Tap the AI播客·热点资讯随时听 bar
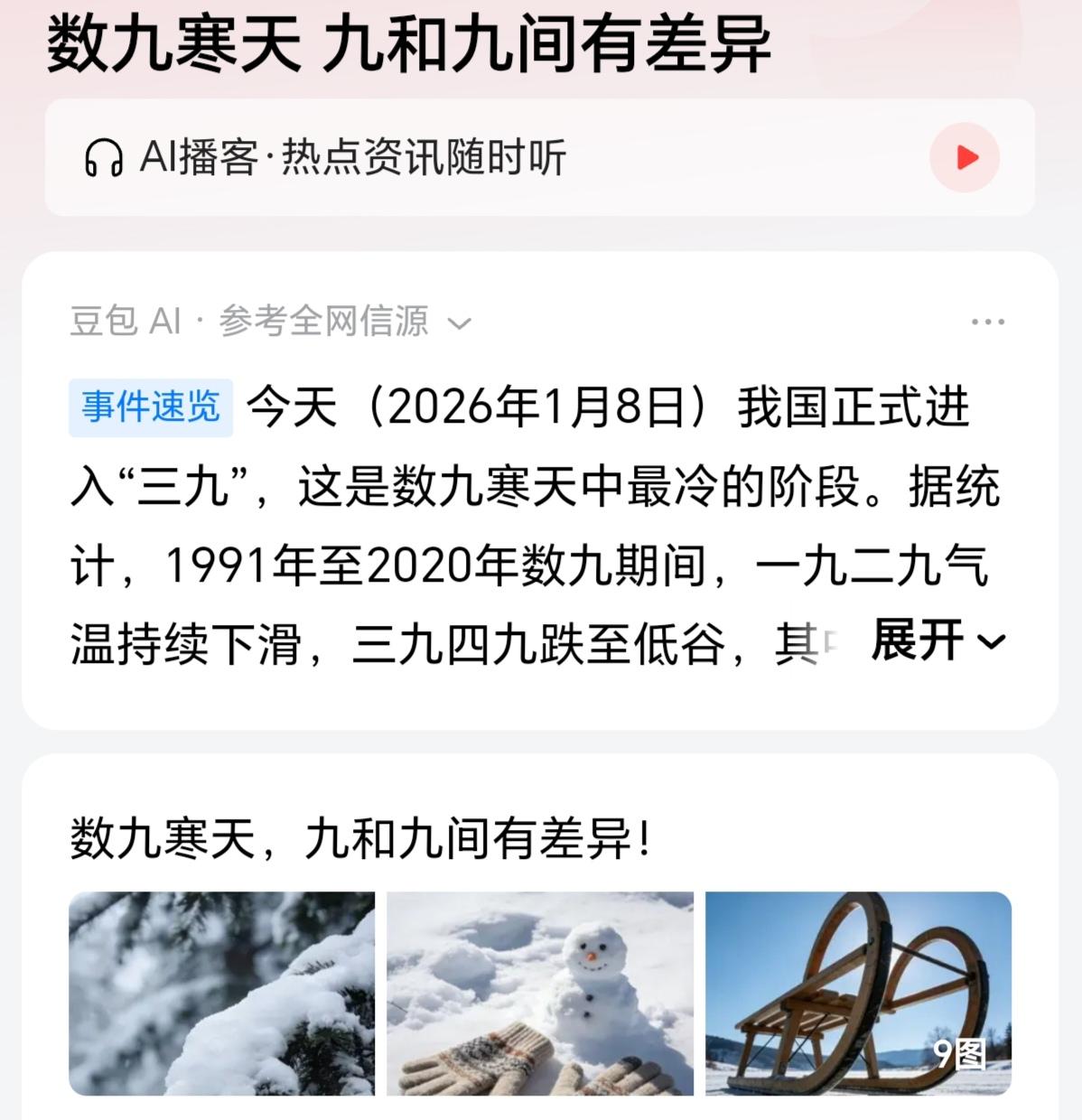Image resolution: width=1082 pixels, height=1120 pixels. pyautogui.click(x=541, y=155)
